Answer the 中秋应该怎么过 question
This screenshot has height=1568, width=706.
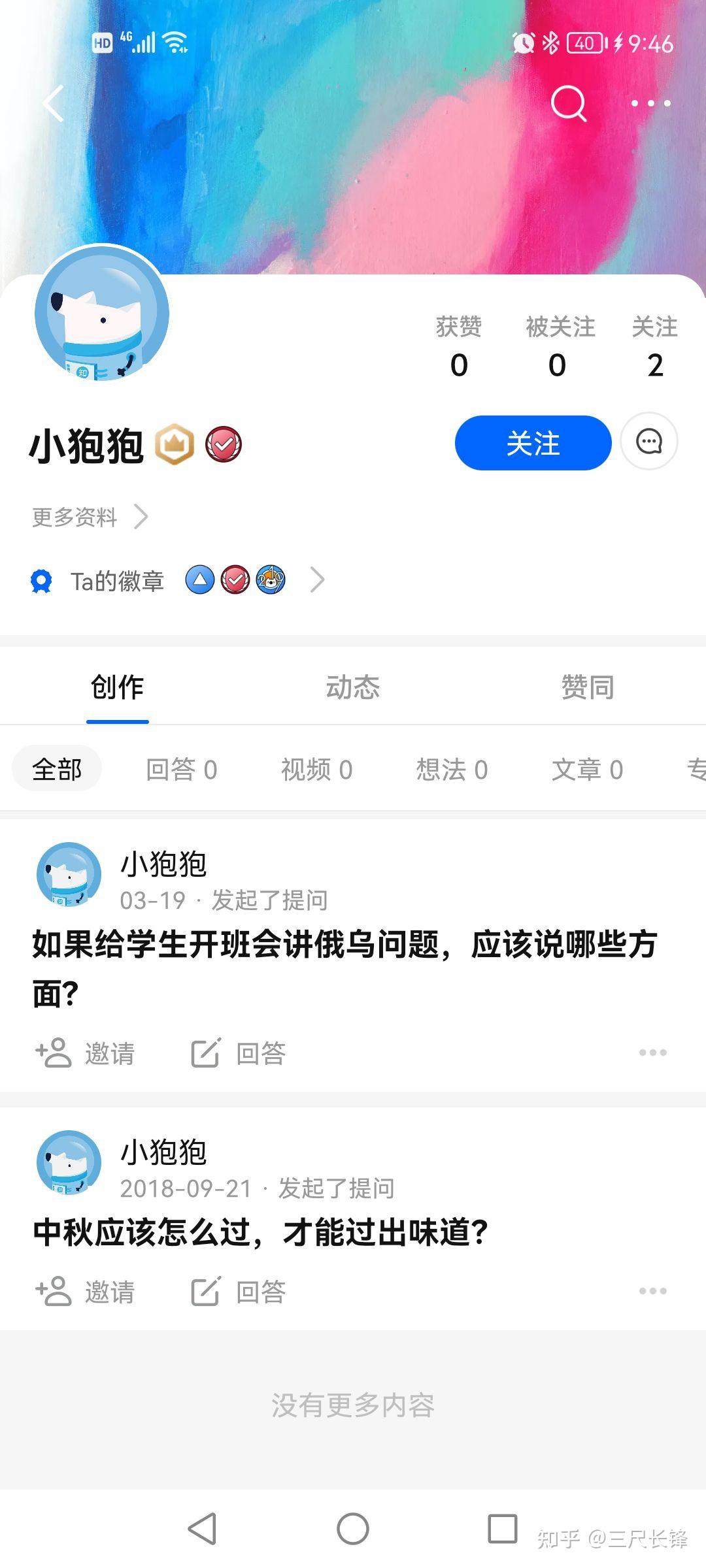pos(239,1292)
